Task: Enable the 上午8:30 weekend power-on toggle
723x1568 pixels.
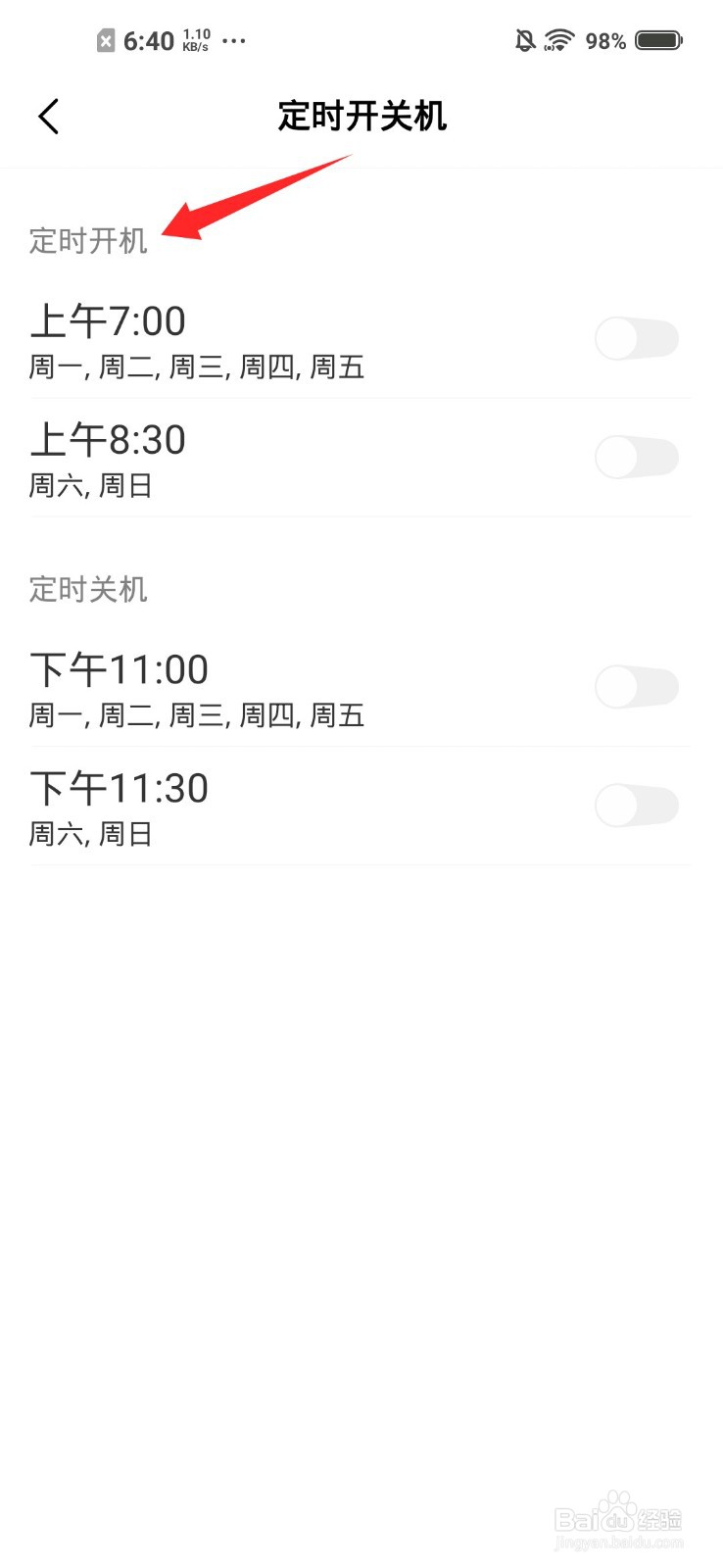Action: (637, 457)
